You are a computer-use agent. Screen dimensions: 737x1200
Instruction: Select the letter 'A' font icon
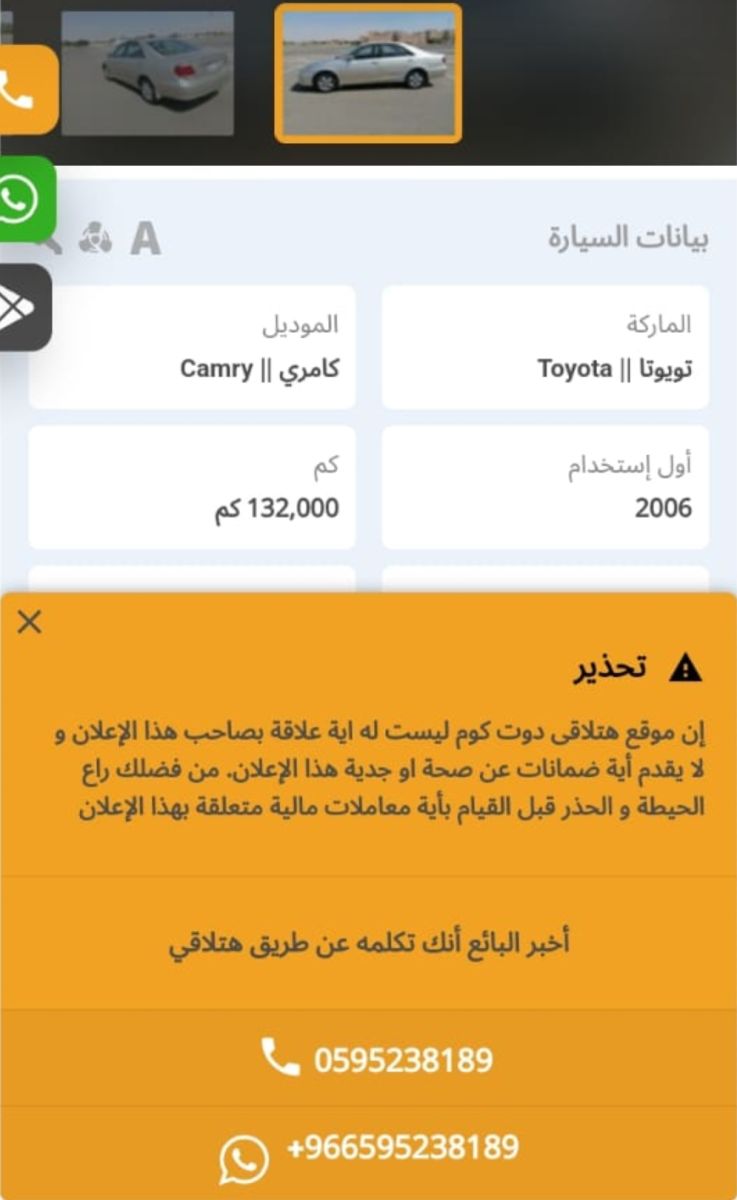coord(145,239)
